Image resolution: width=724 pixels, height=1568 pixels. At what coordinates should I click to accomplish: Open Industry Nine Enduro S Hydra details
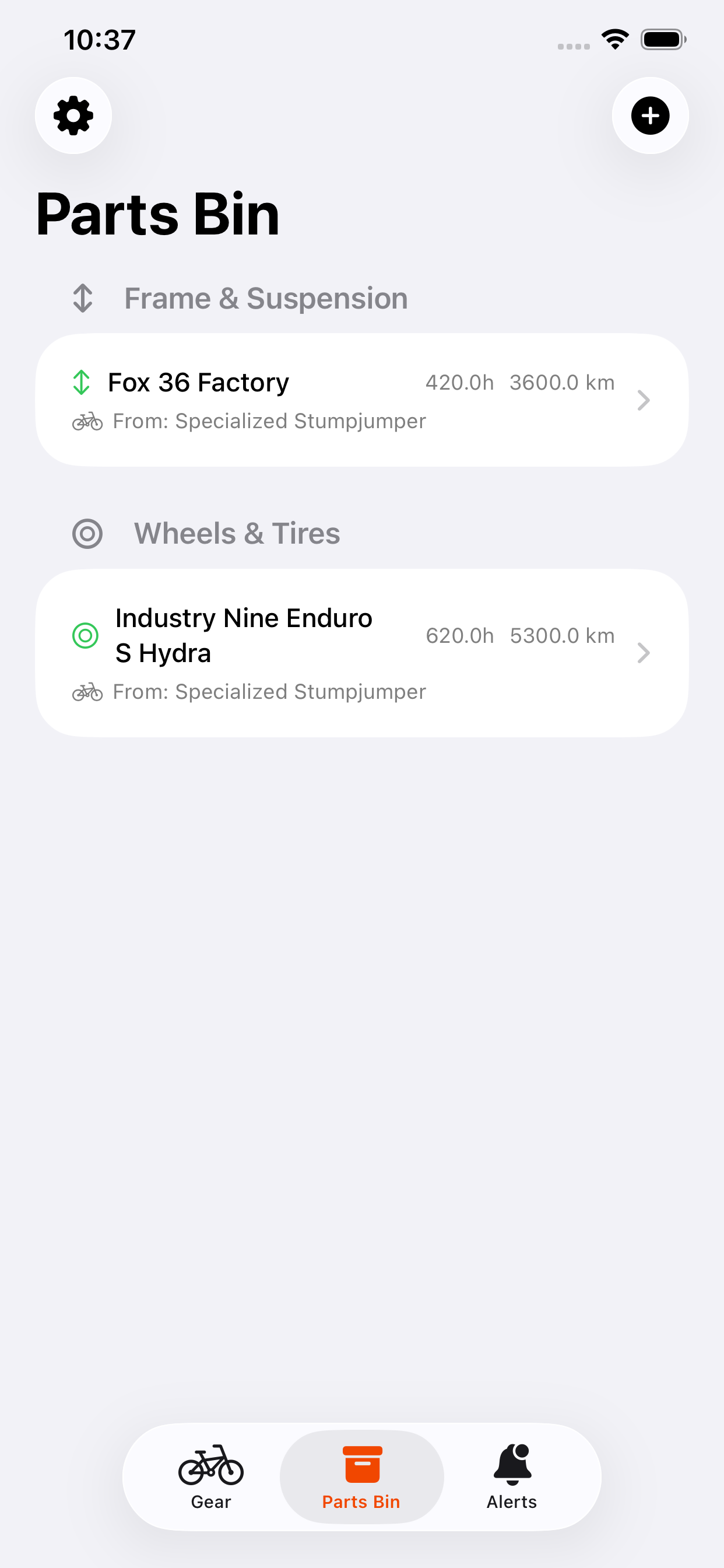362,653
